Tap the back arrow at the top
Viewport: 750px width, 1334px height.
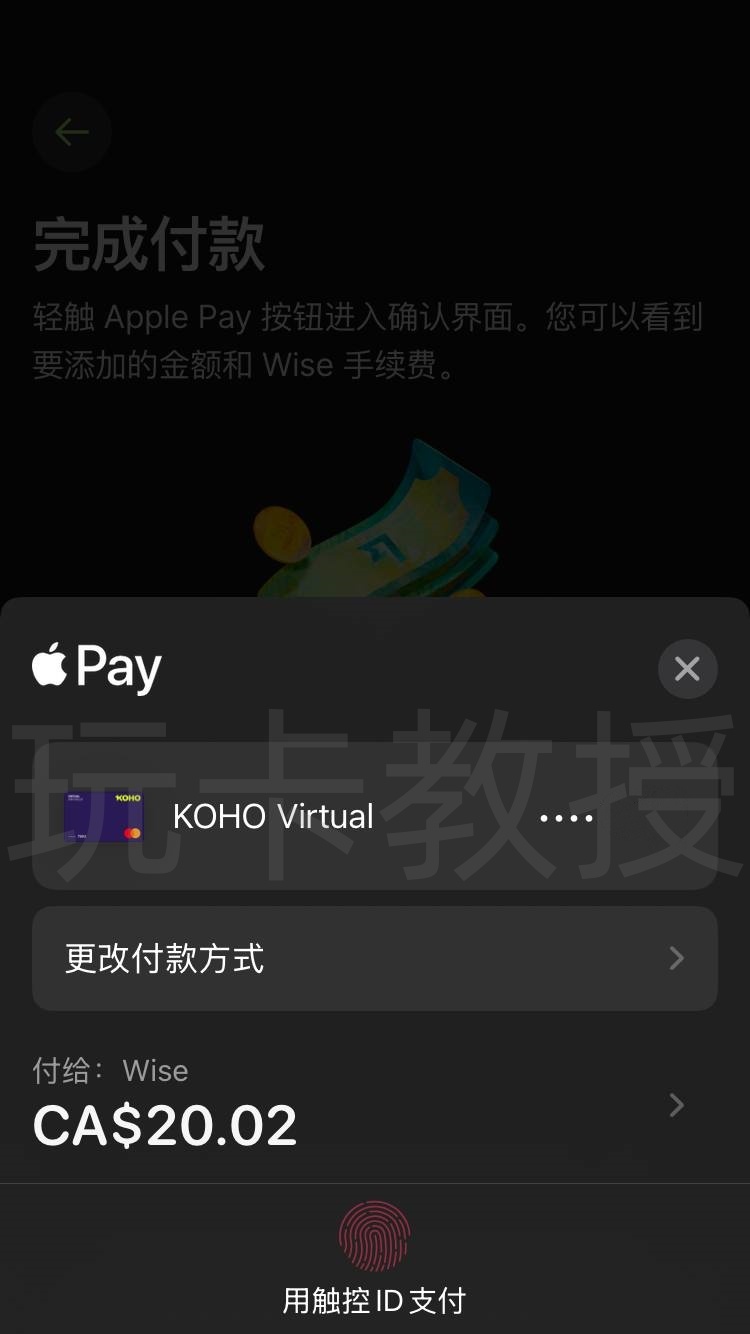coord(71,131)
